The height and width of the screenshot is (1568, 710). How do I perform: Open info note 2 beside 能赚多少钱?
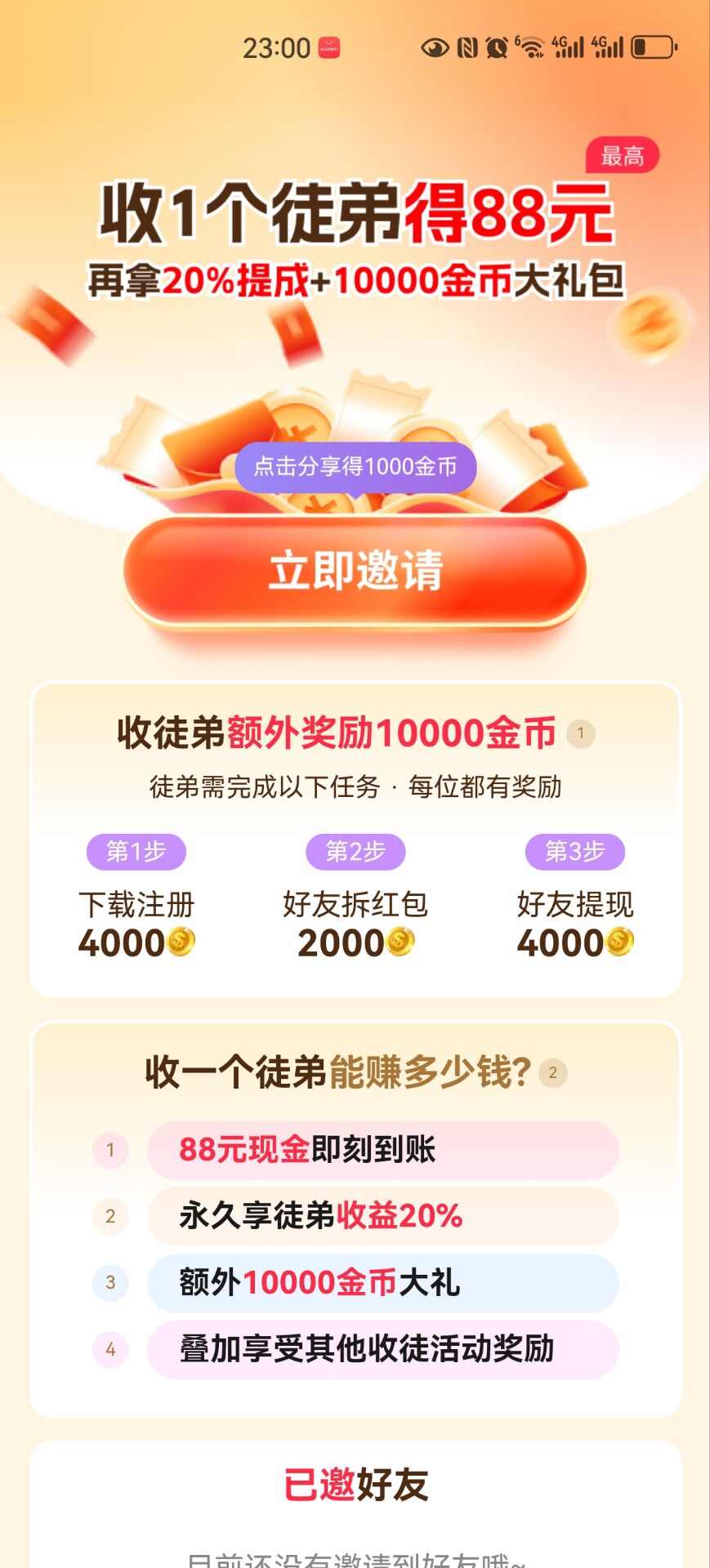pyautogui.click(x=552, y=1073)
